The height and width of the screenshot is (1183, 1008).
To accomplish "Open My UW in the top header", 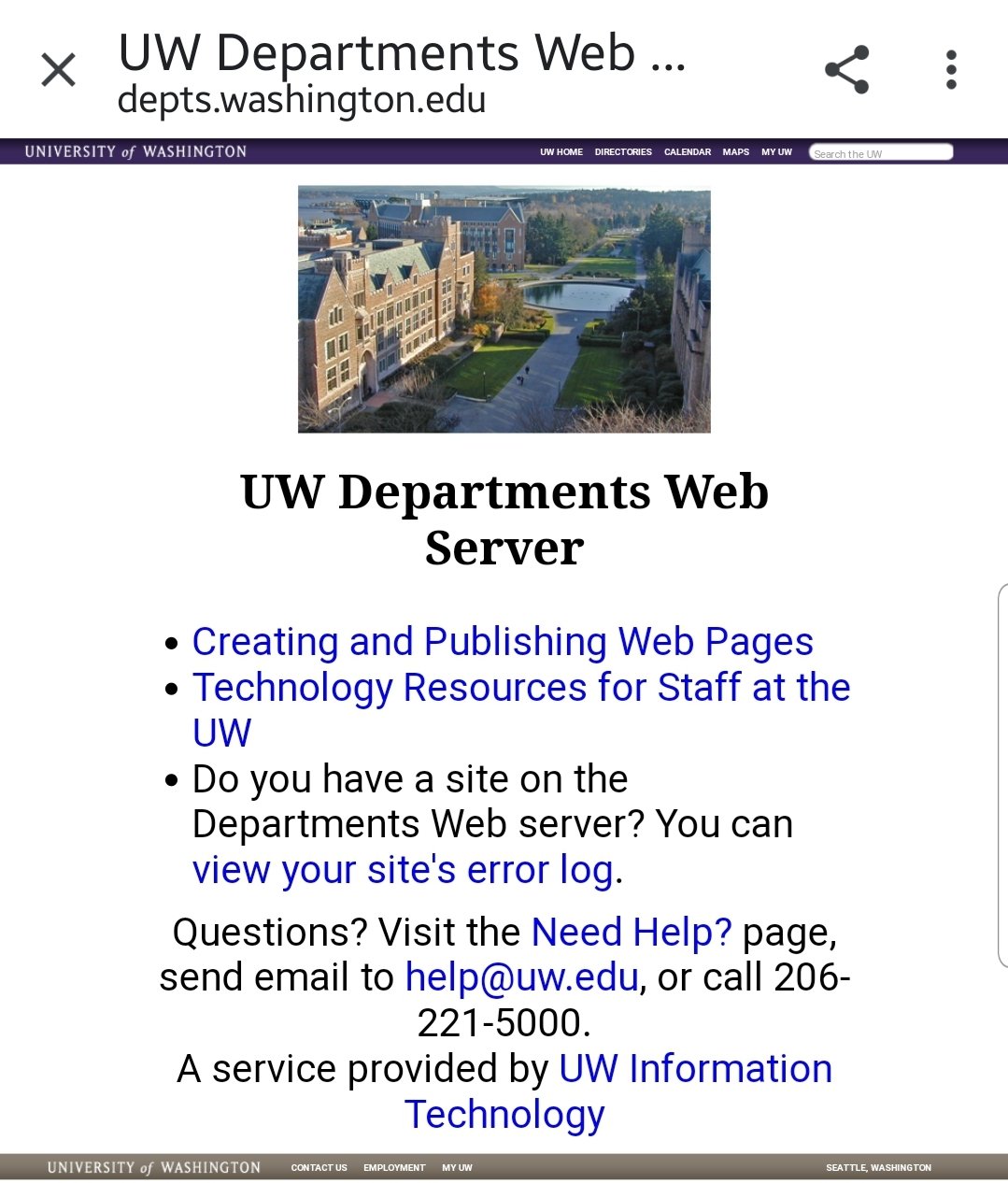I will [776, 152].
